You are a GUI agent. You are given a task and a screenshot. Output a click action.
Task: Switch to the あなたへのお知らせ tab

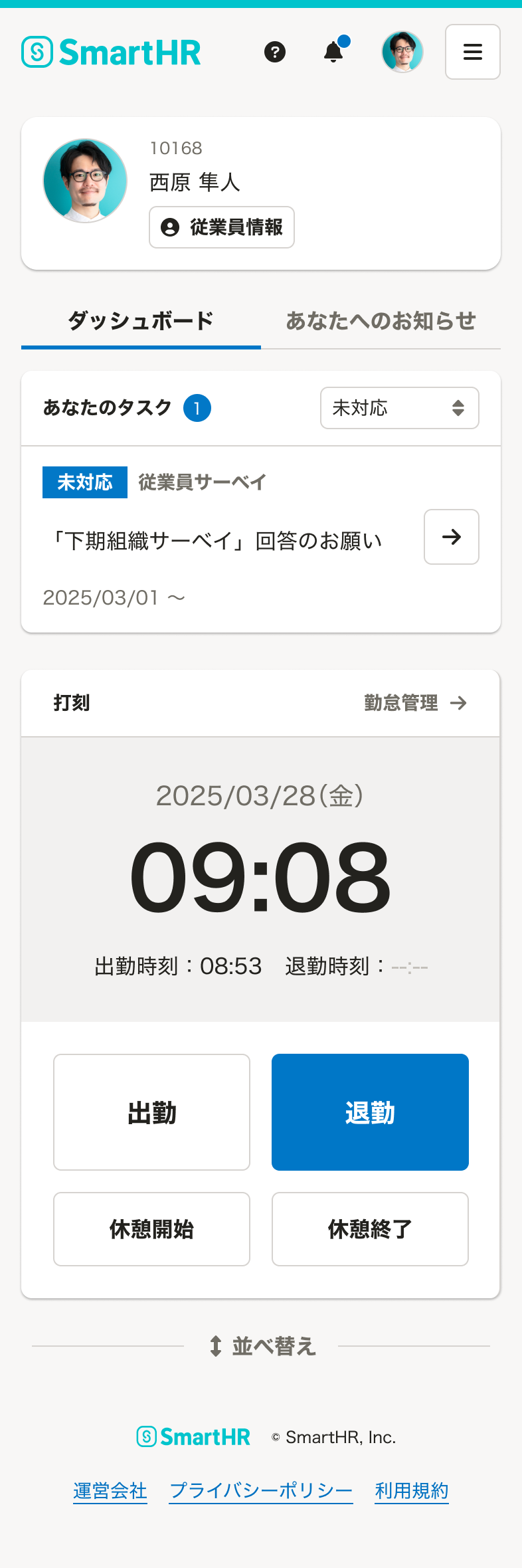[x=381, y=322]
